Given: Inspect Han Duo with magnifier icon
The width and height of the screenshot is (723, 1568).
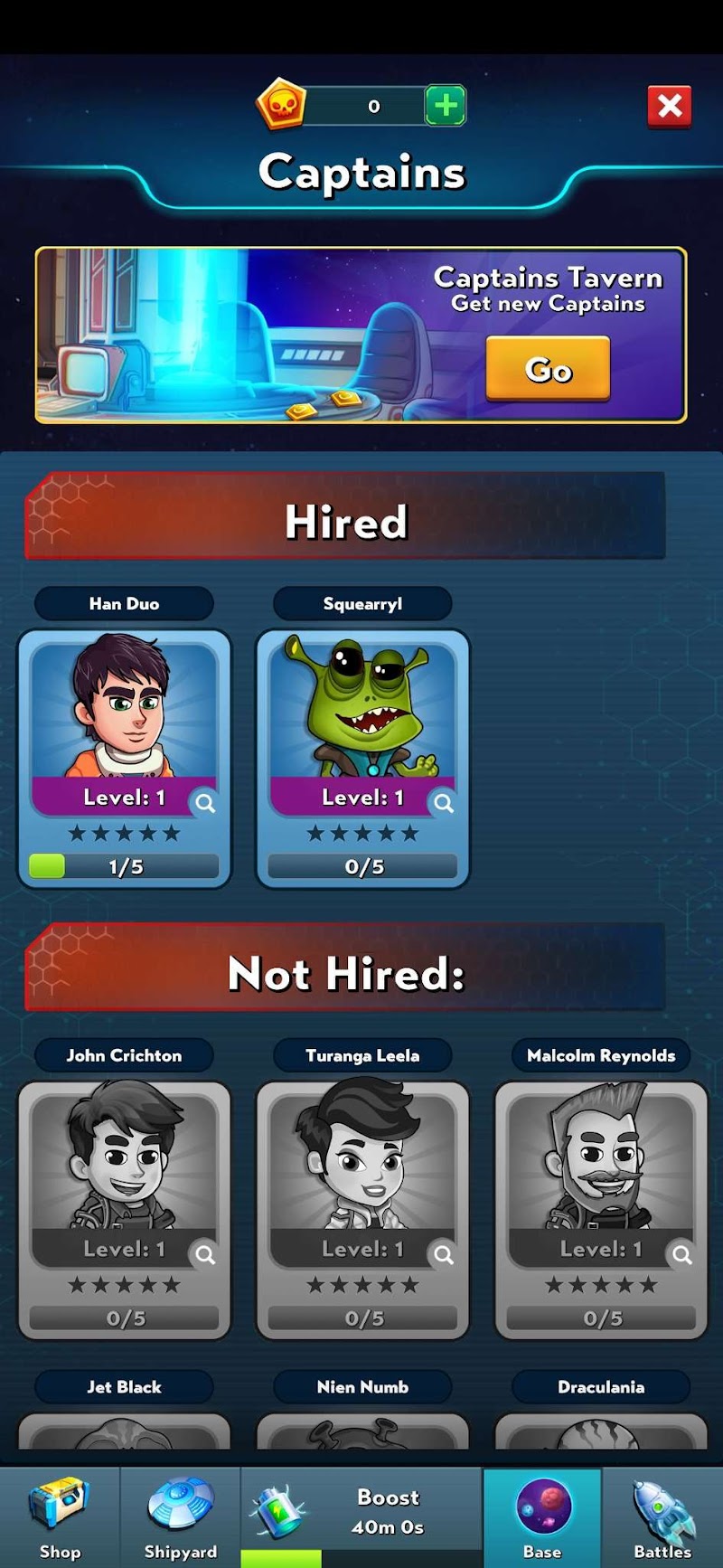Looking at the screenshot, I should [x=205, y=802].
